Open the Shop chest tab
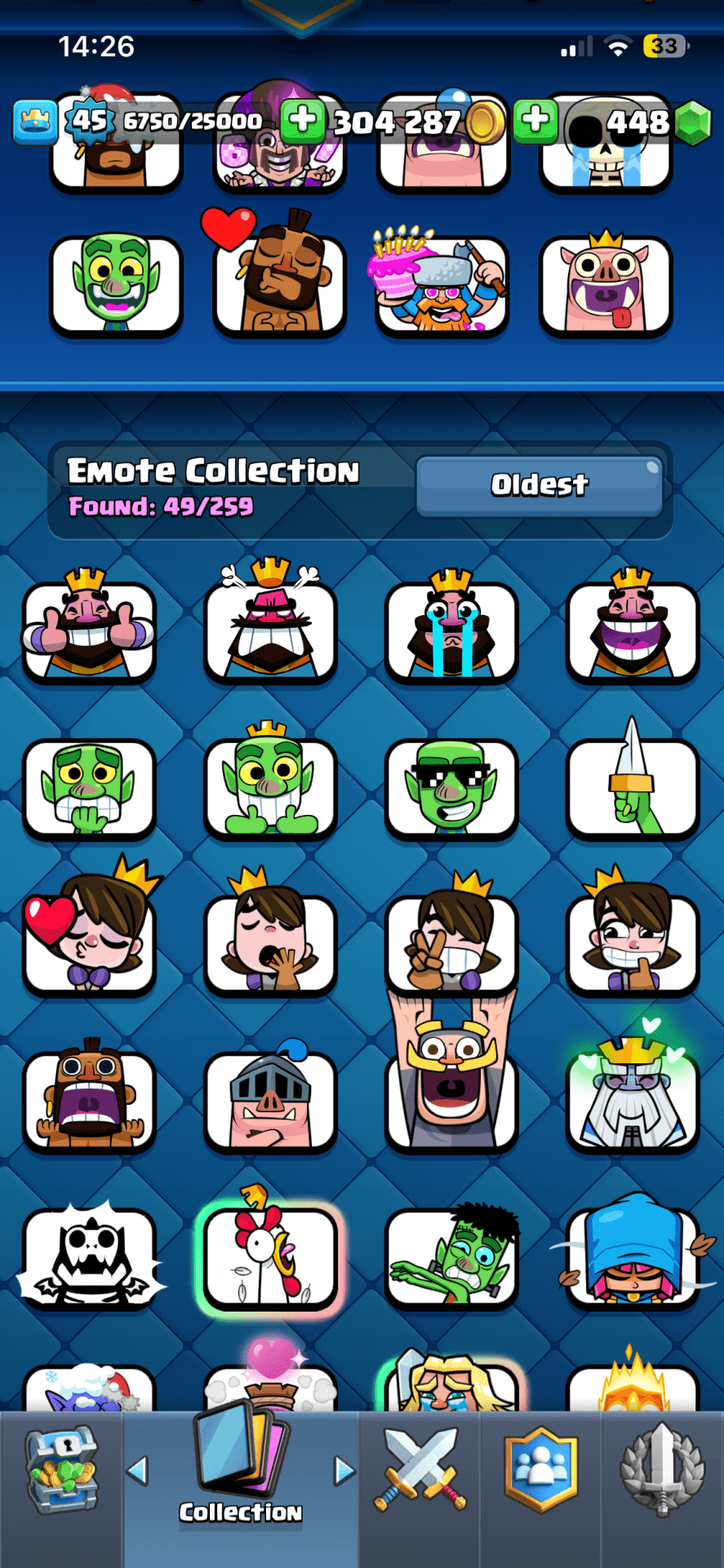Screen dimensions: 724x1568 click(x=61, y=1472)
